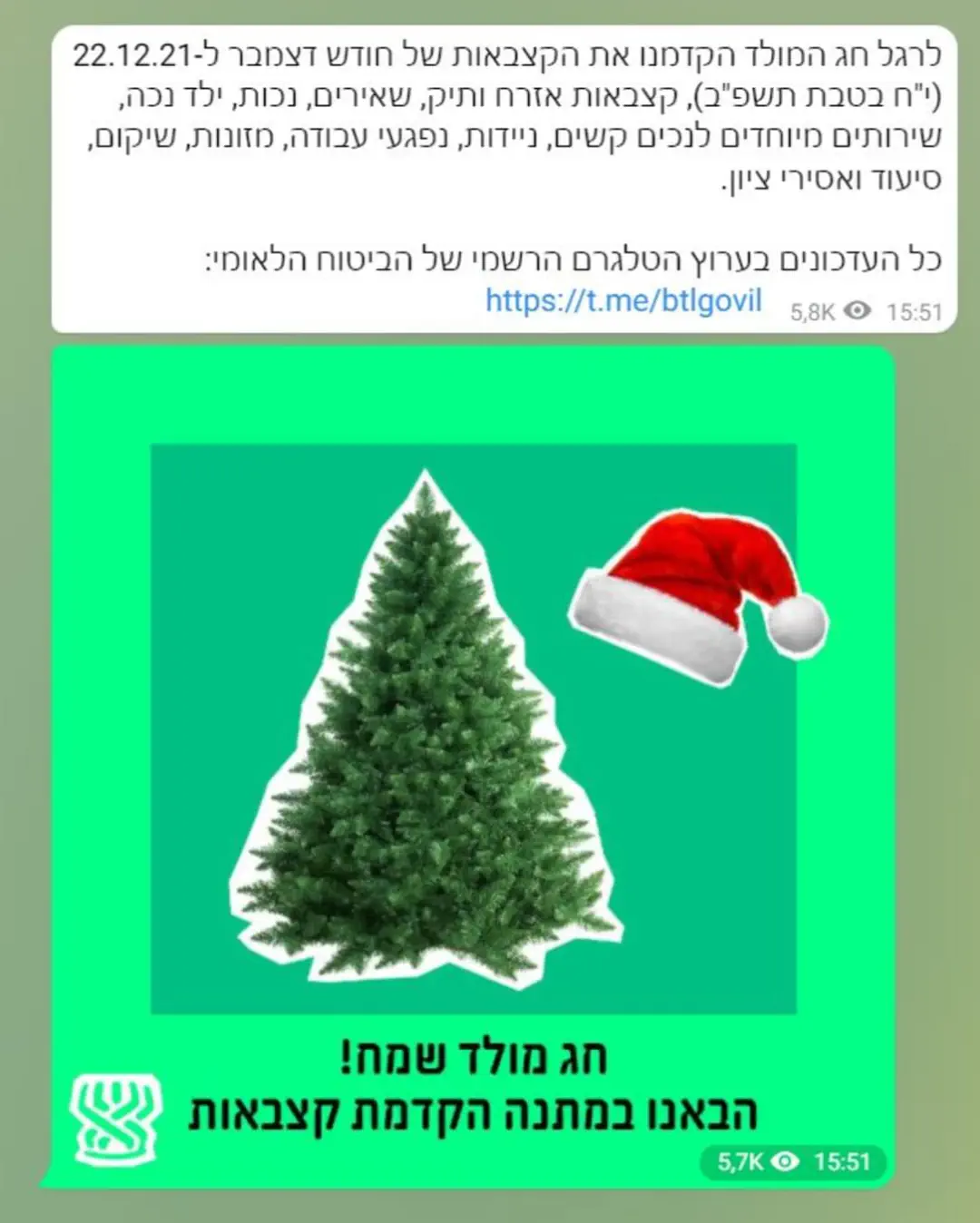The height and width of the screenshot is (1223, 980).
Task: Open the Christmas tree image post
Action: click(473, 729)
